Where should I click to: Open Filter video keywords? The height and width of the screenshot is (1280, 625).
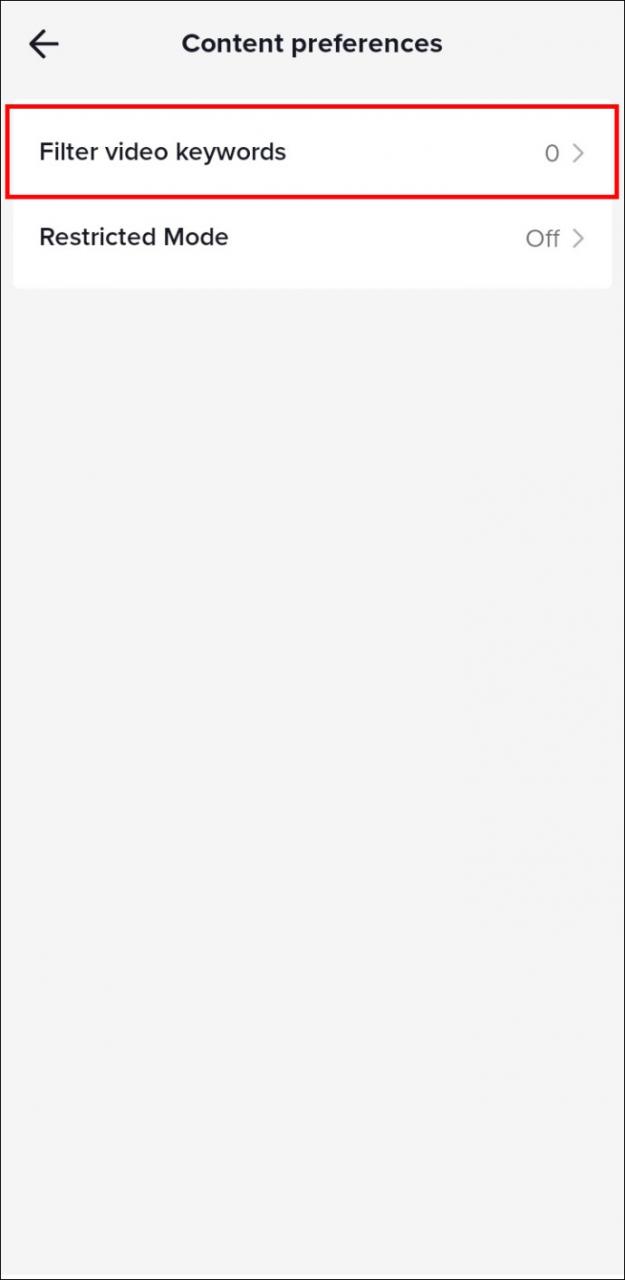point(312,153)
